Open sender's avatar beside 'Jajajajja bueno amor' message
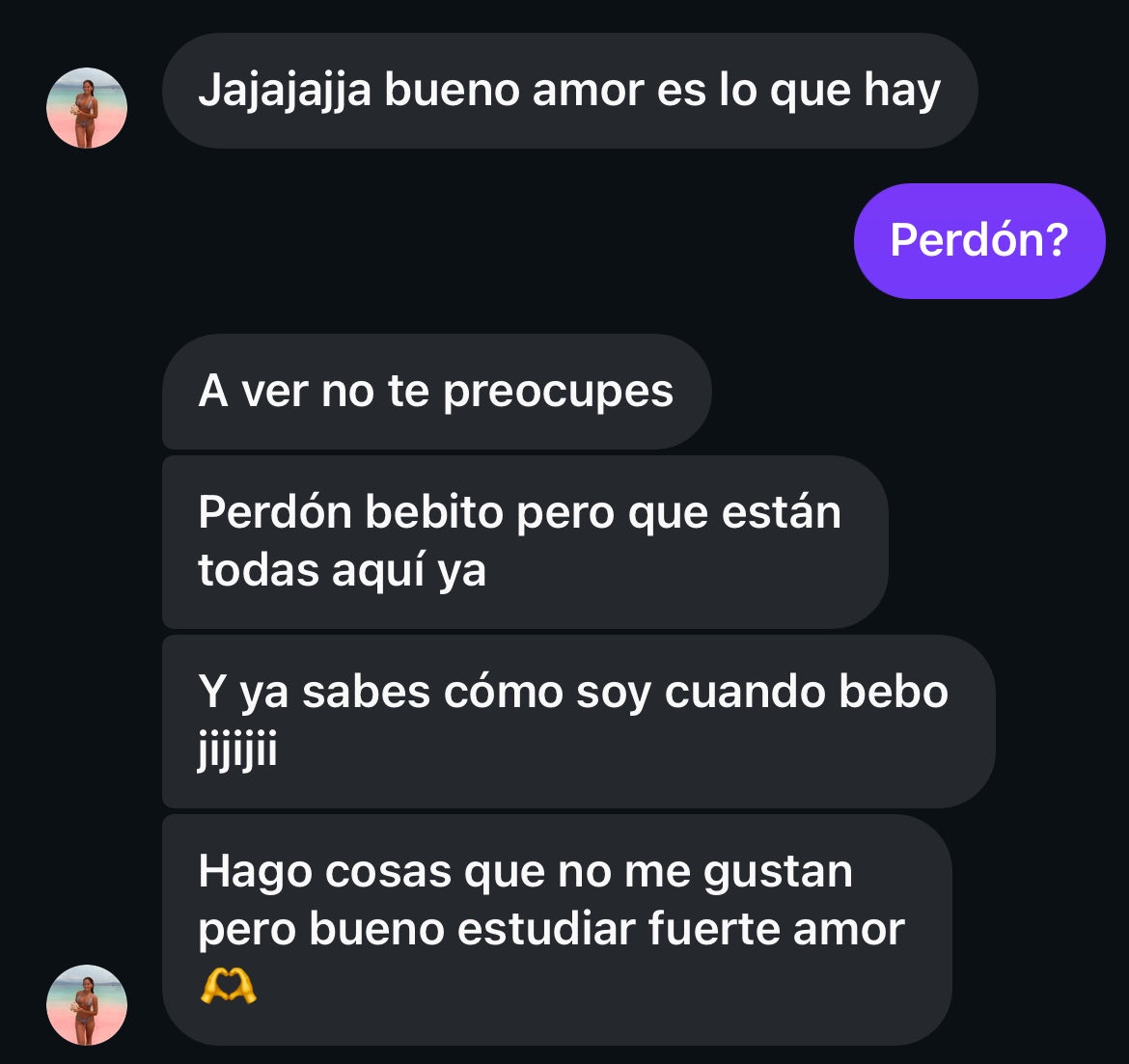 pos(87,108)
